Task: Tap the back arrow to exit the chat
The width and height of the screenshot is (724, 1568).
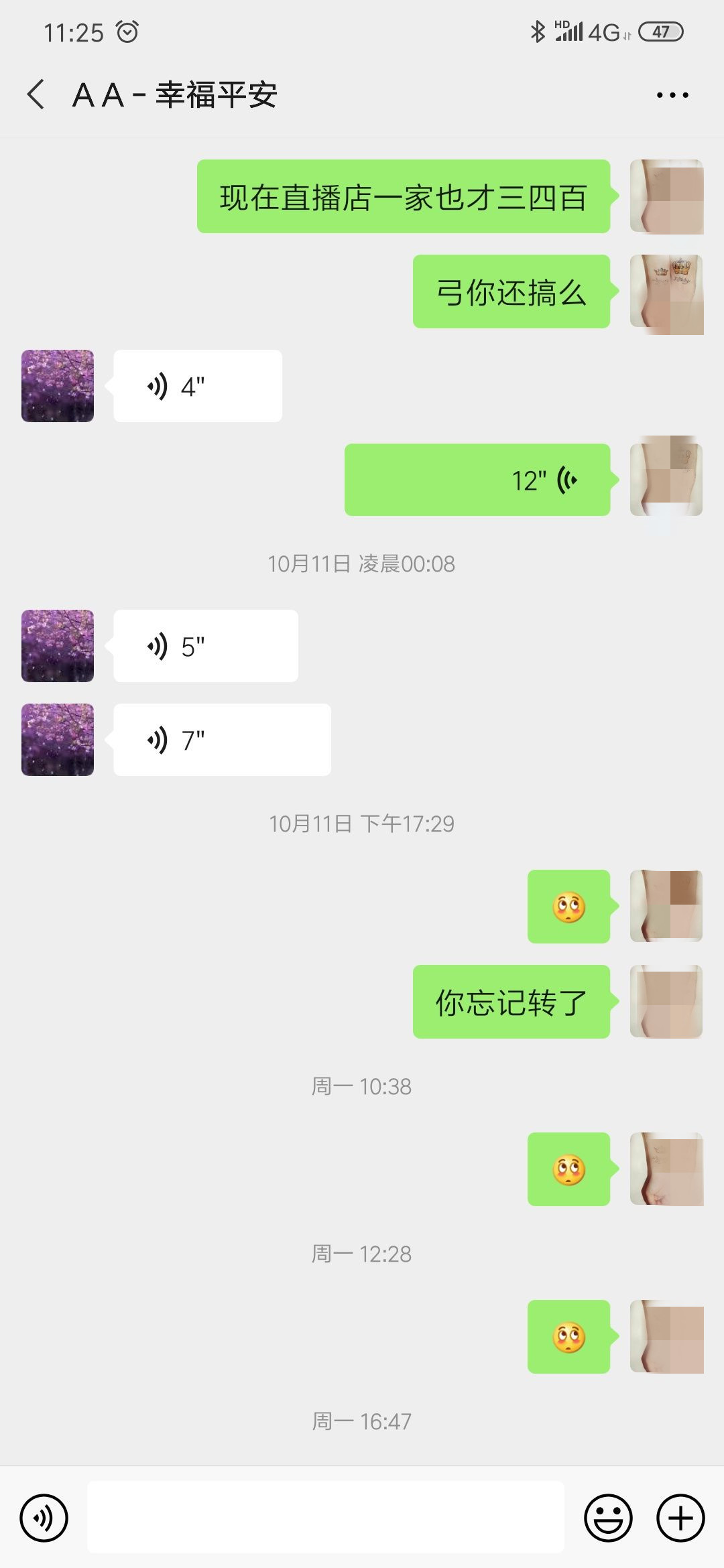Action: [x=35, y=96]
